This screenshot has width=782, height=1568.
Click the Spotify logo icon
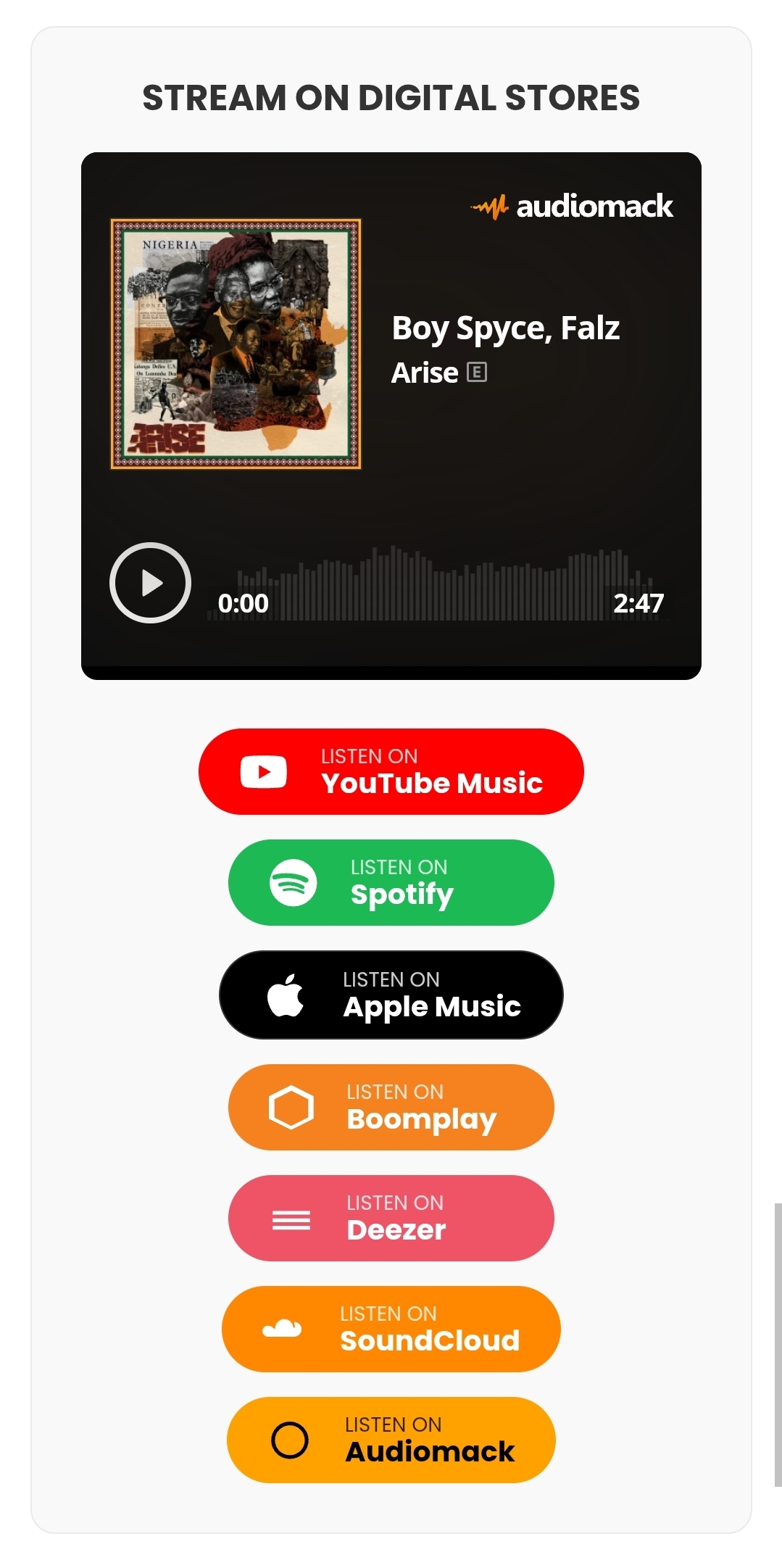(x=292, y=882)
